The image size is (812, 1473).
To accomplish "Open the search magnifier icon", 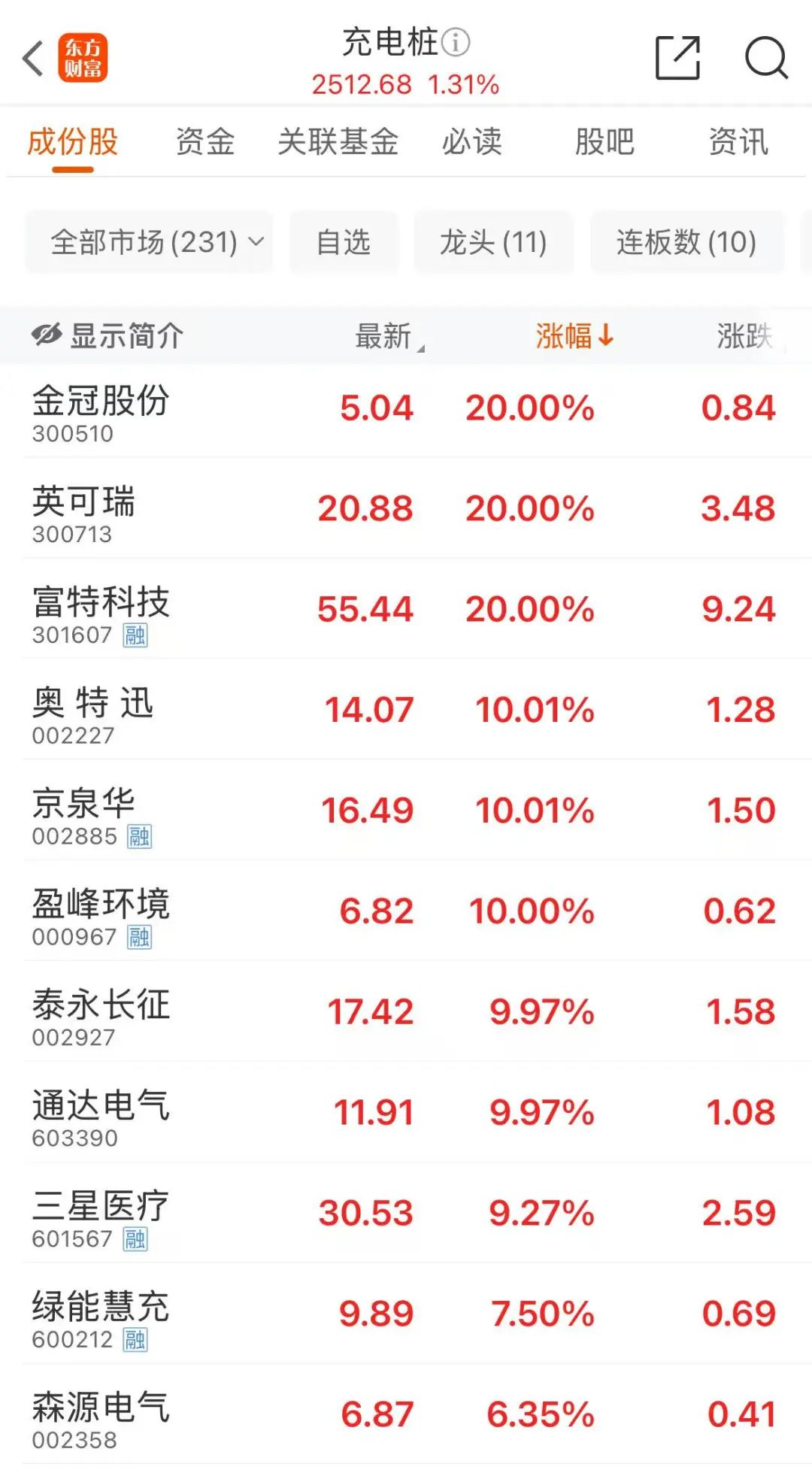I will (765, 58).
